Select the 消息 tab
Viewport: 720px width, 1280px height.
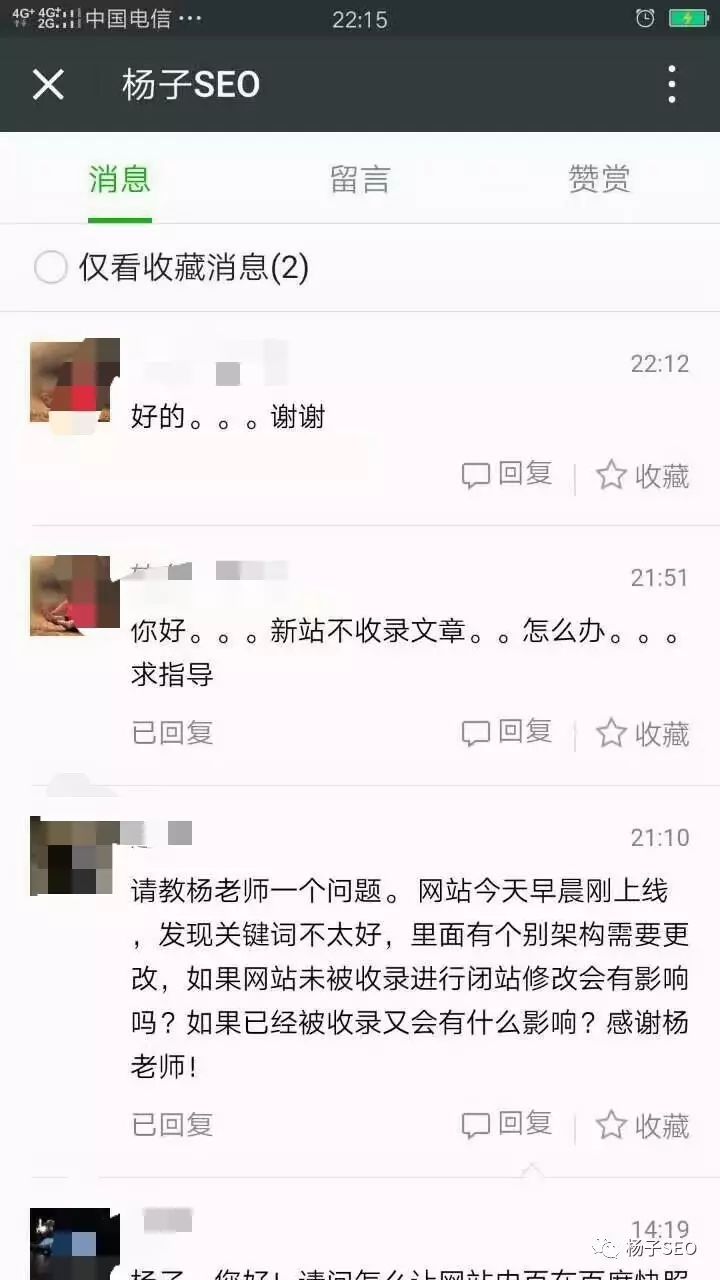(120, 180)
